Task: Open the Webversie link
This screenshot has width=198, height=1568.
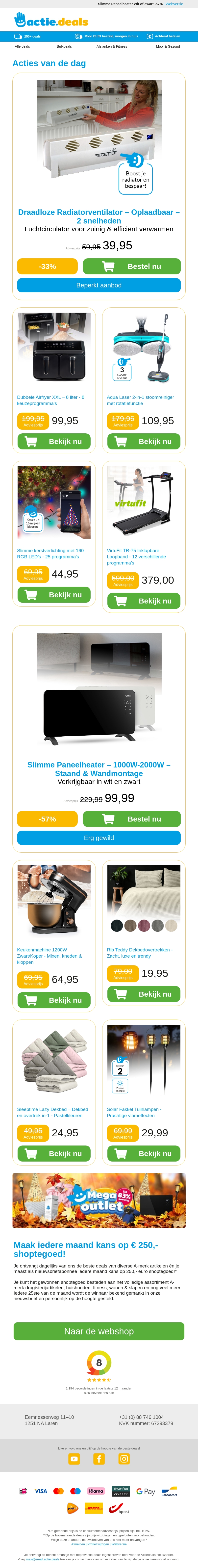Action: click(x=174, y=4)
